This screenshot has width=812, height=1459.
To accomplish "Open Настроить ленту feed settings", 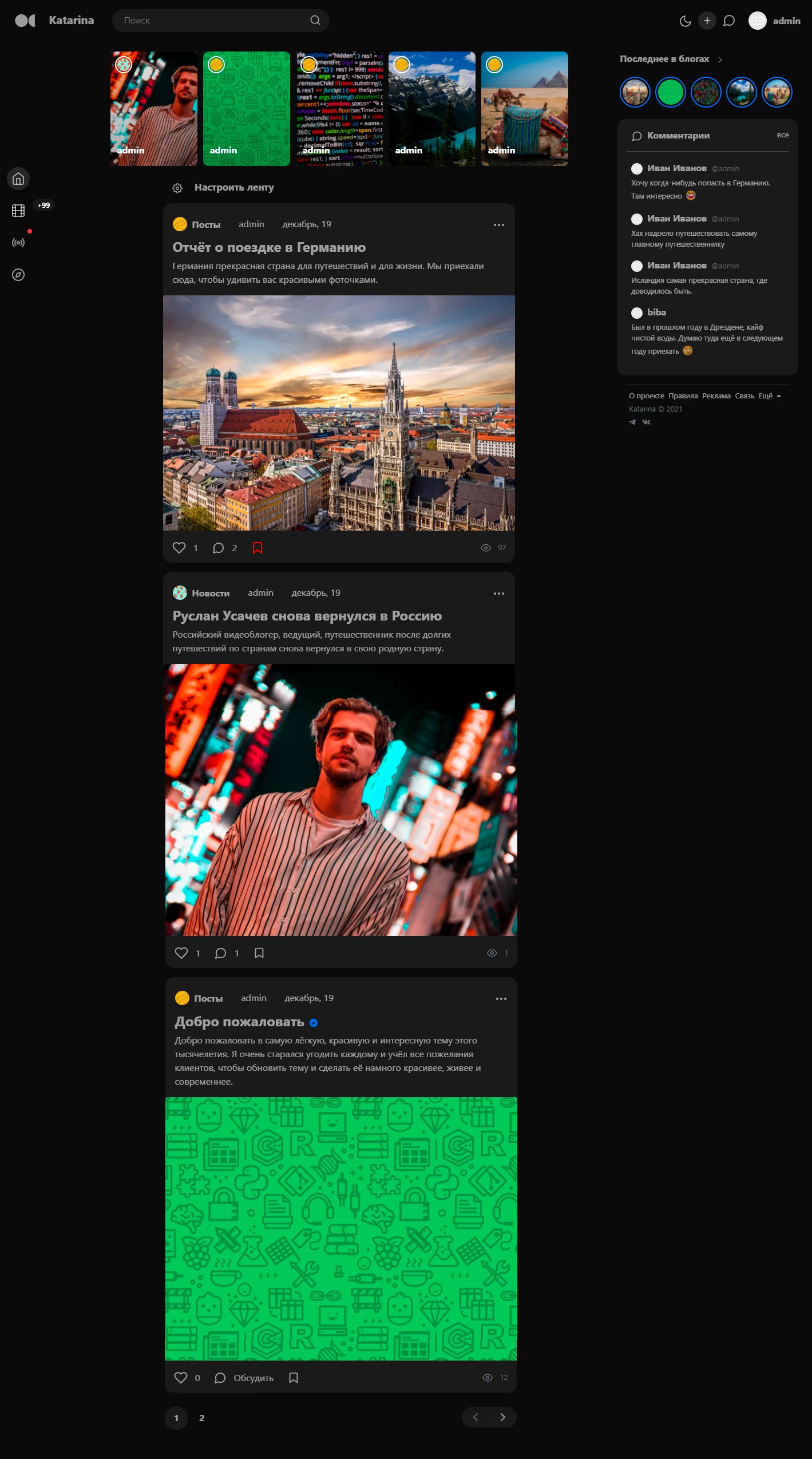I will 223,188.
